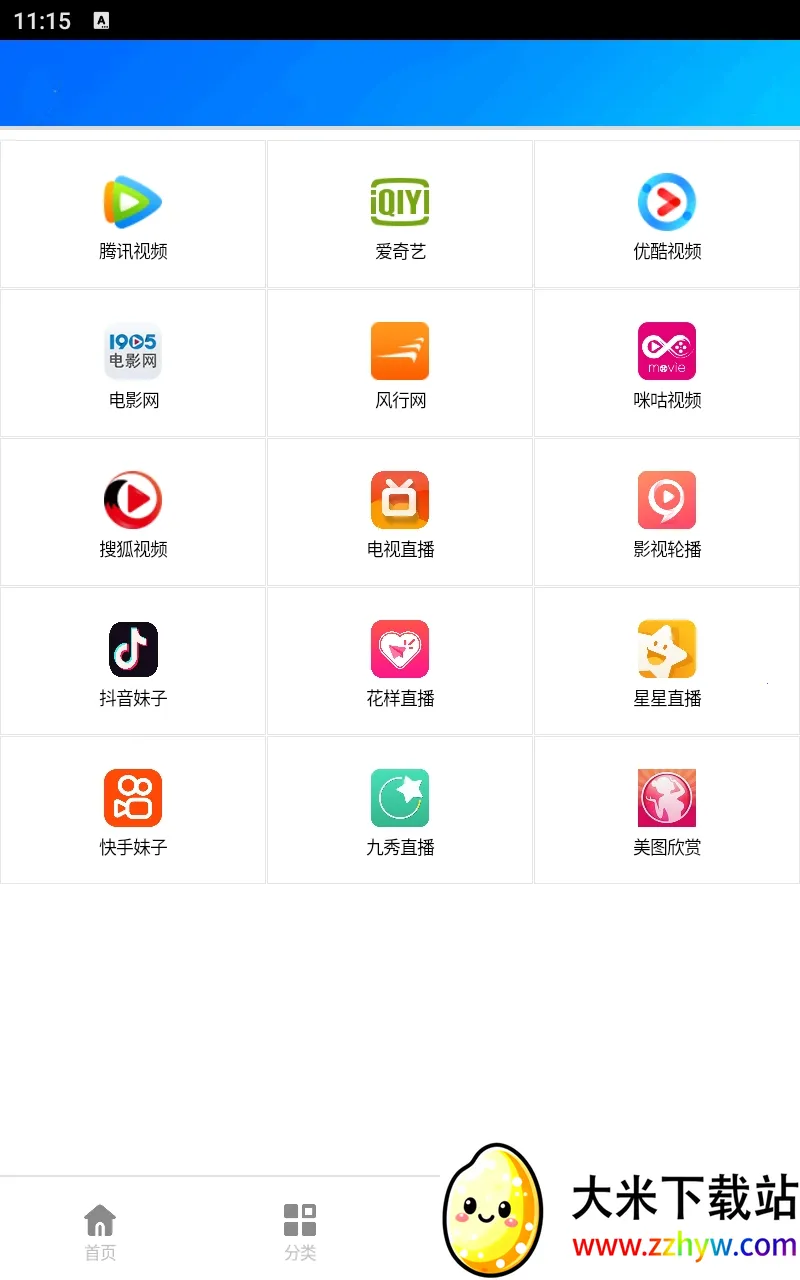Open the 爱奇艺 tile
The image size is (800, 1280).
point(400,214)
